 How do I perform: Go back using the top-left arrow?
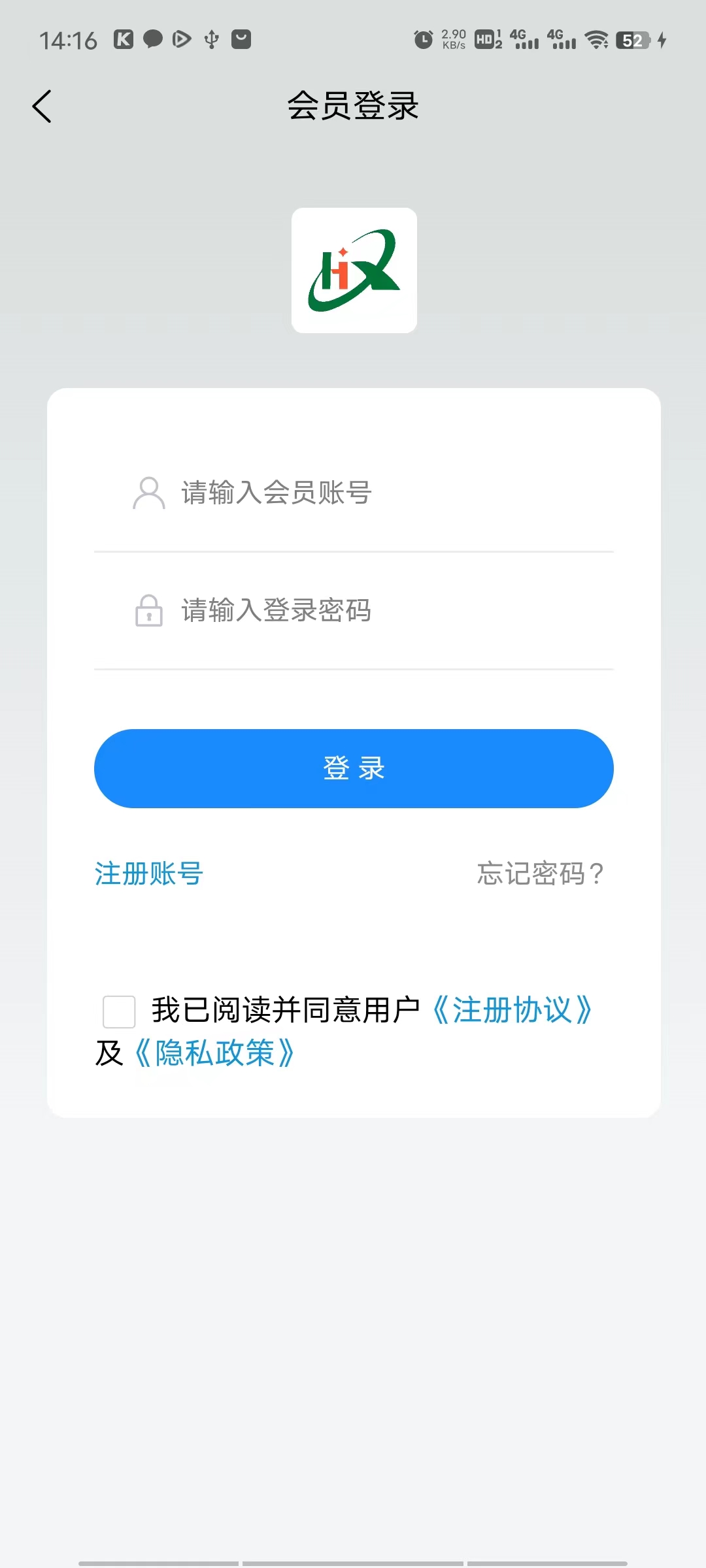(x=42, y=106)
